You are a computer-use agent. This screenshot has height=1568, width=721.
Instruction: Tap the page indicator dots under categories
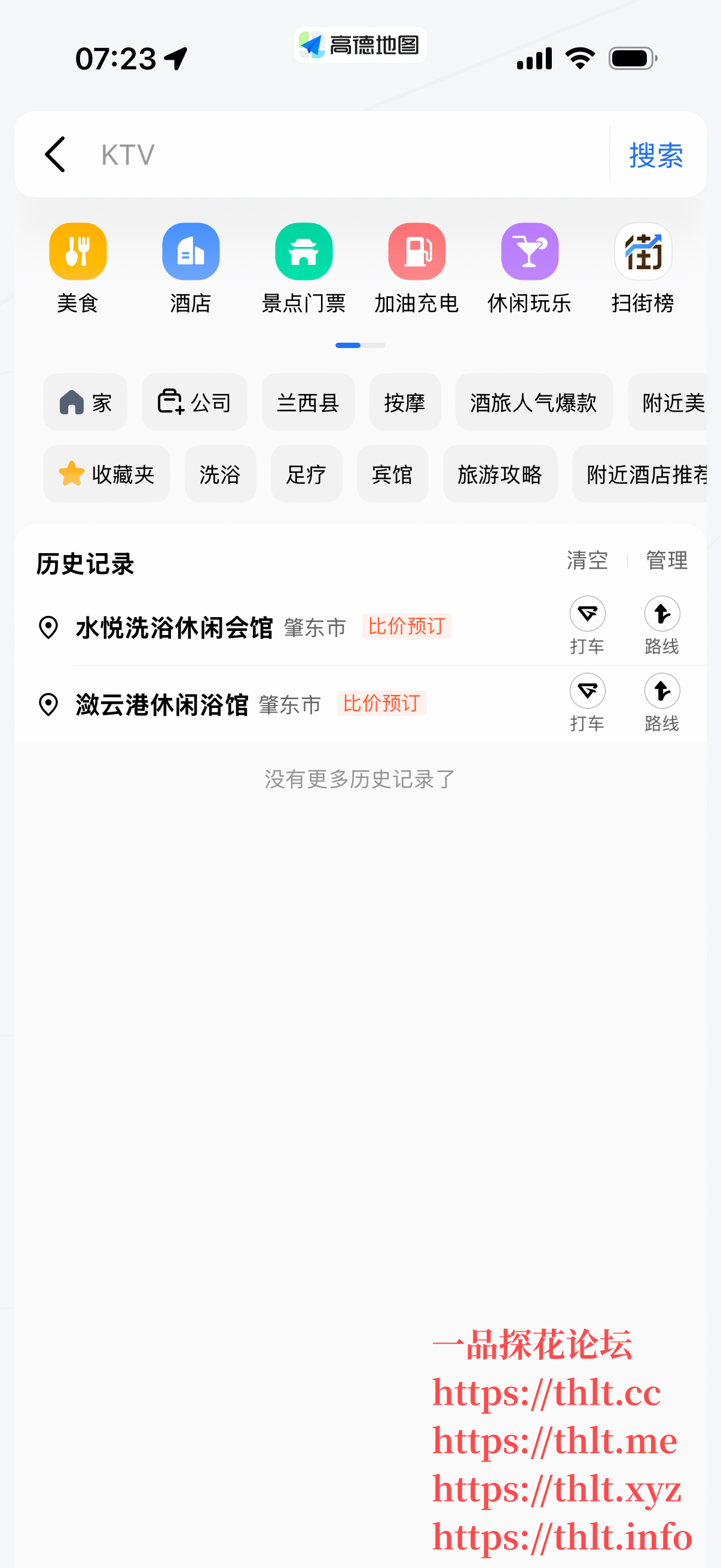tap(360, 344)
